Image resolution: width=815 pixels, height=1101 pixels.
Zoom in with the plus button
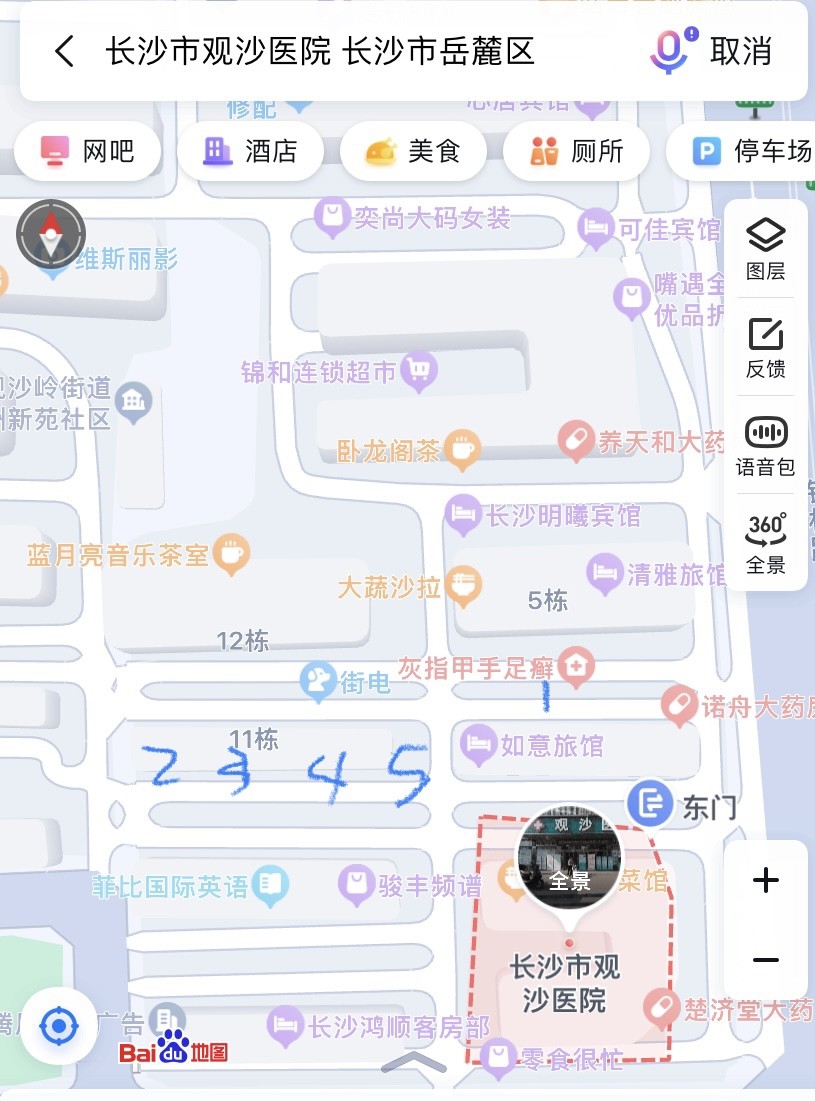pos(766,880)
